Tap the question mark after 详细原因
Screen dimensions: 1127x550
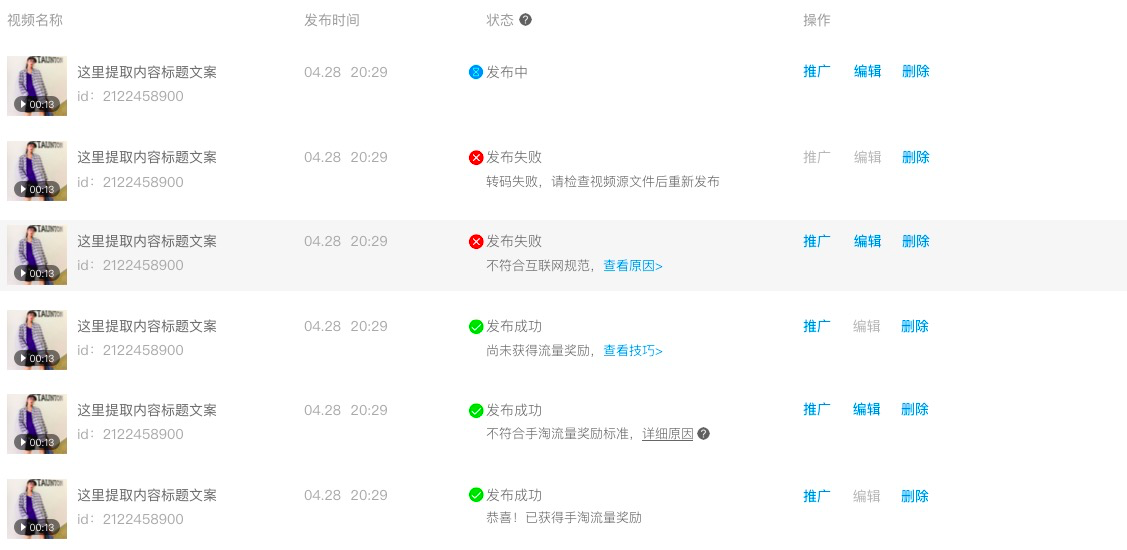click(704, 435)
